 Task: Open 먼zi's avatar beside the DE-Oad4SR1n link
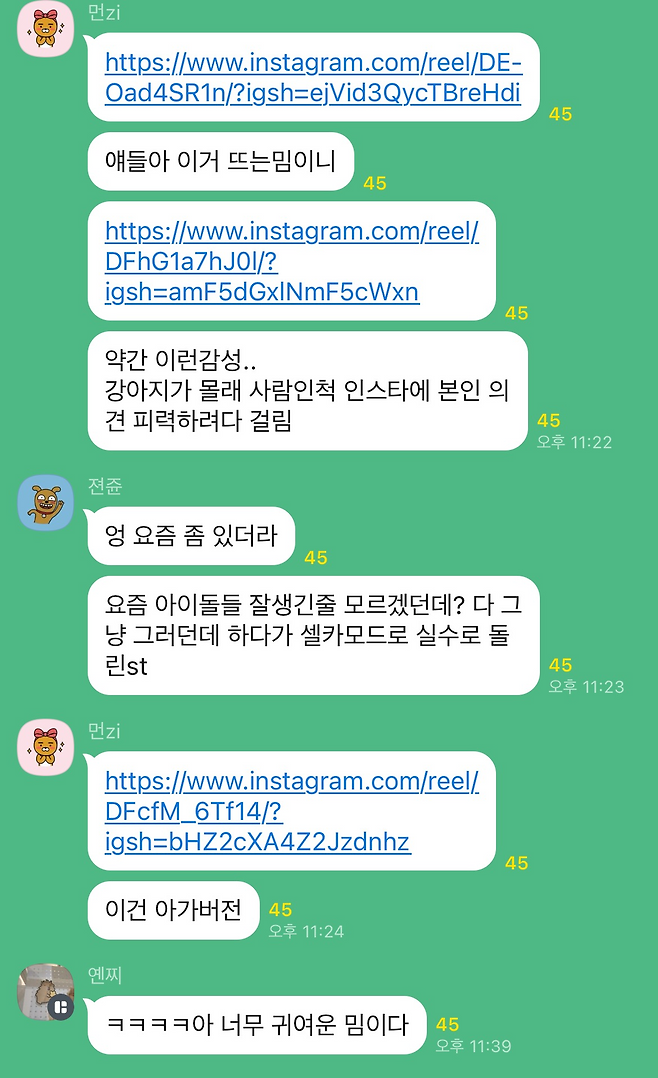(46, 30)
